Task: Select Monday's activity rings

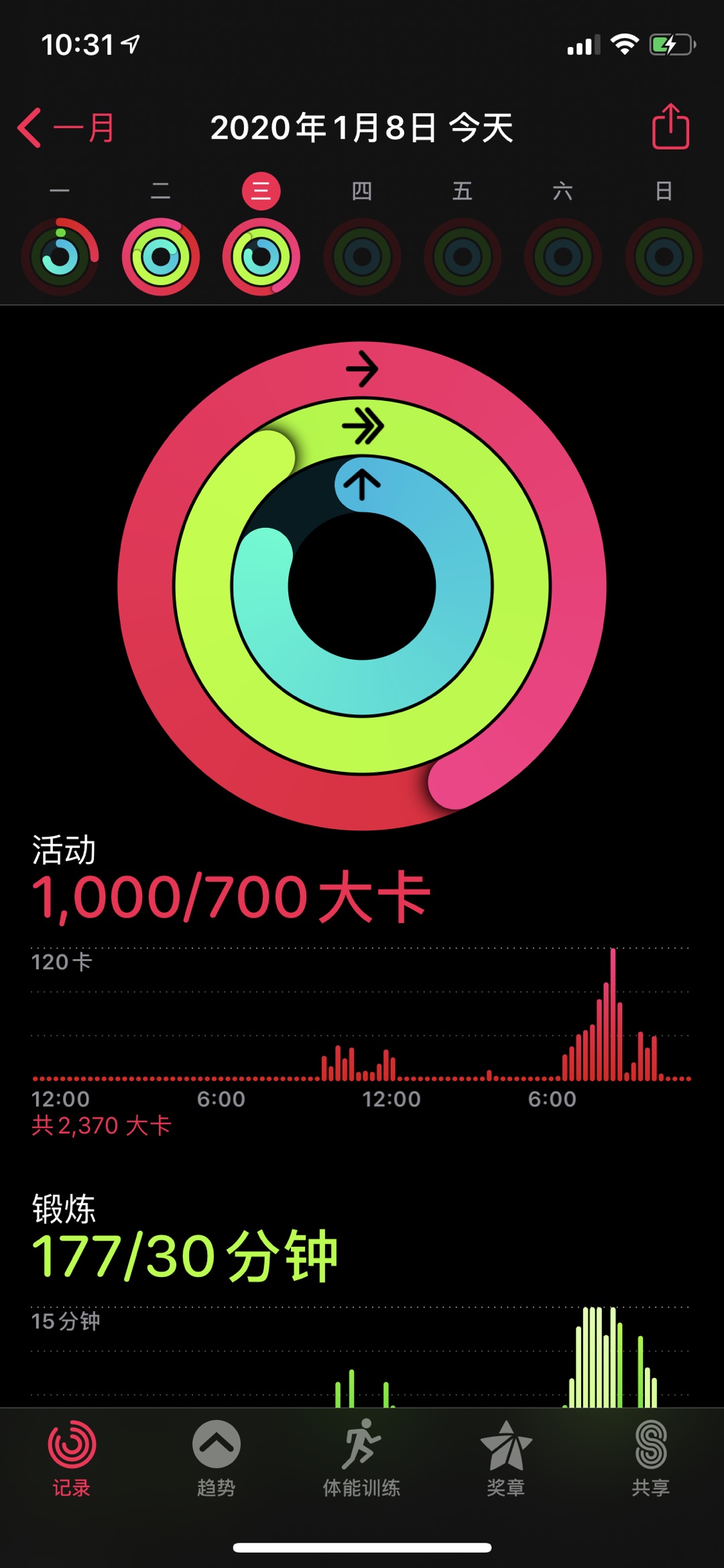Action: pyautogui.click(x=60, y=257)
